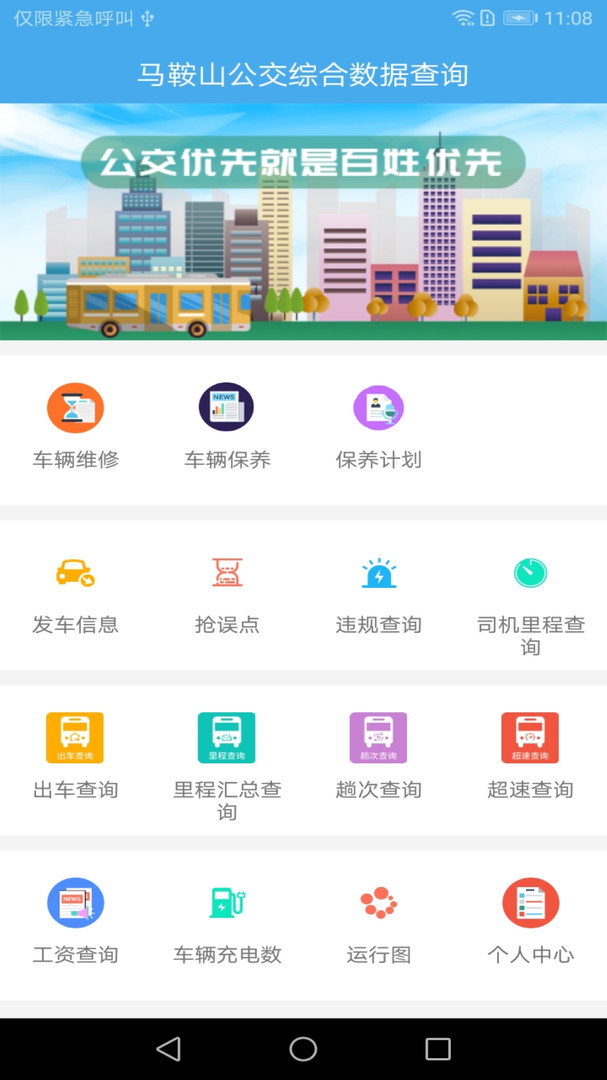This screenshot has width=607, height=1080.
Task: Return to the system home screen
Action: tap(303, 1048)
